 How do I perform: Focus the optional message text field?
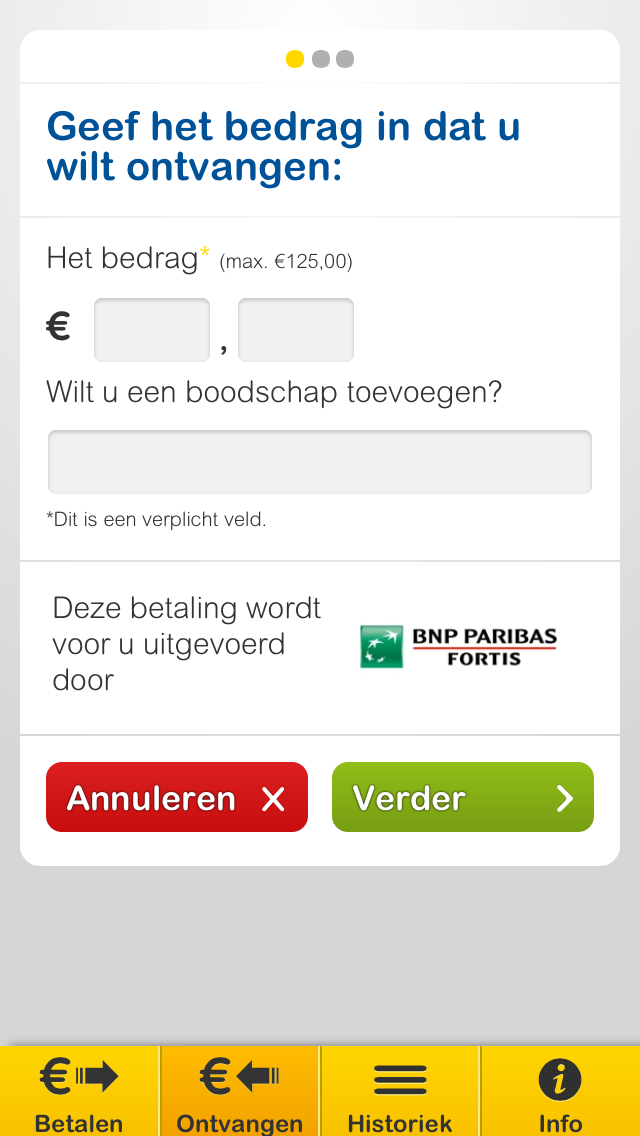point(320,462)
